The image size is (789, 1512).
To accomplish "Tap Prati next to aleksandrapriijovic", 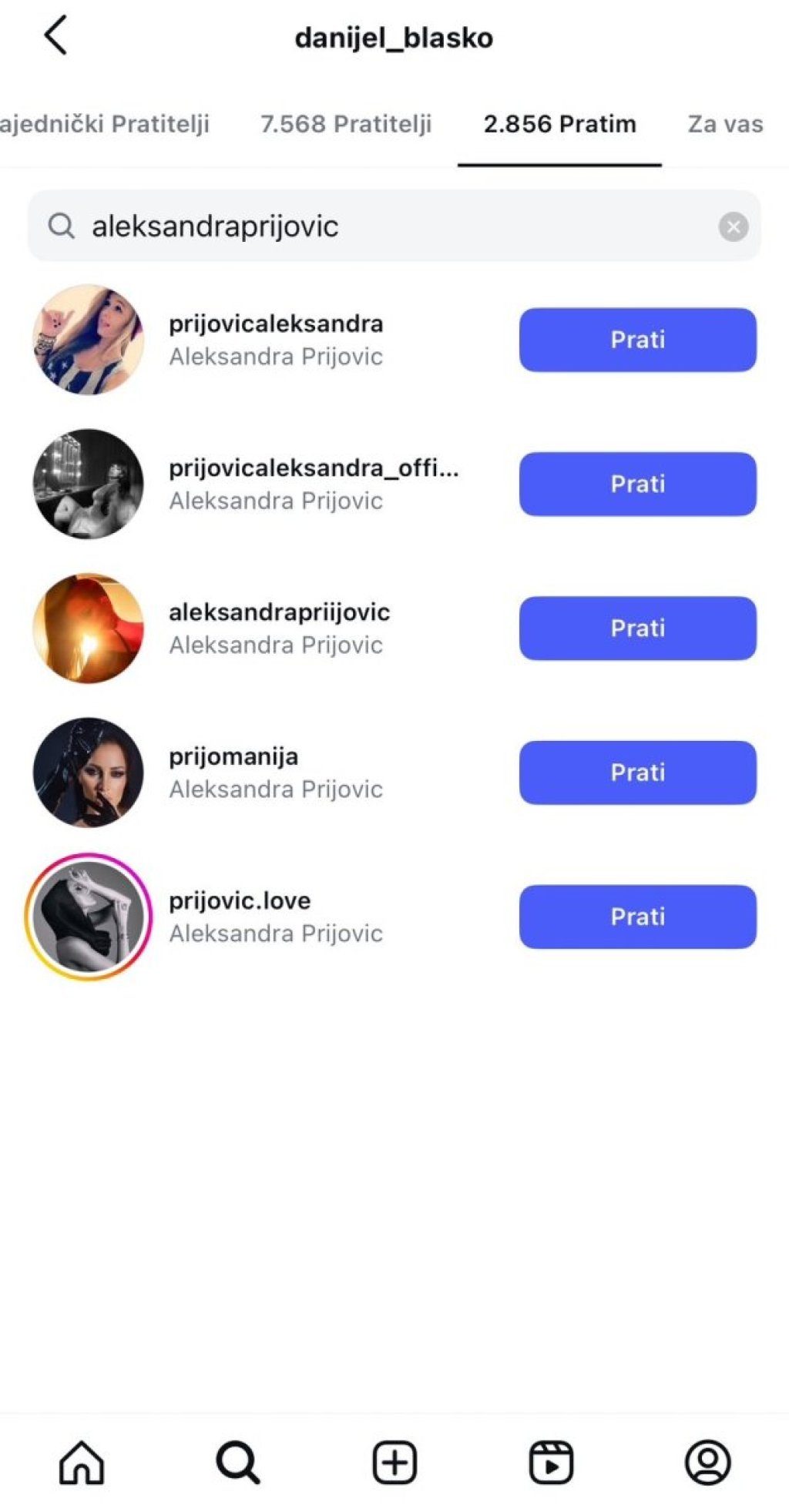I will [x=637, y=628].
